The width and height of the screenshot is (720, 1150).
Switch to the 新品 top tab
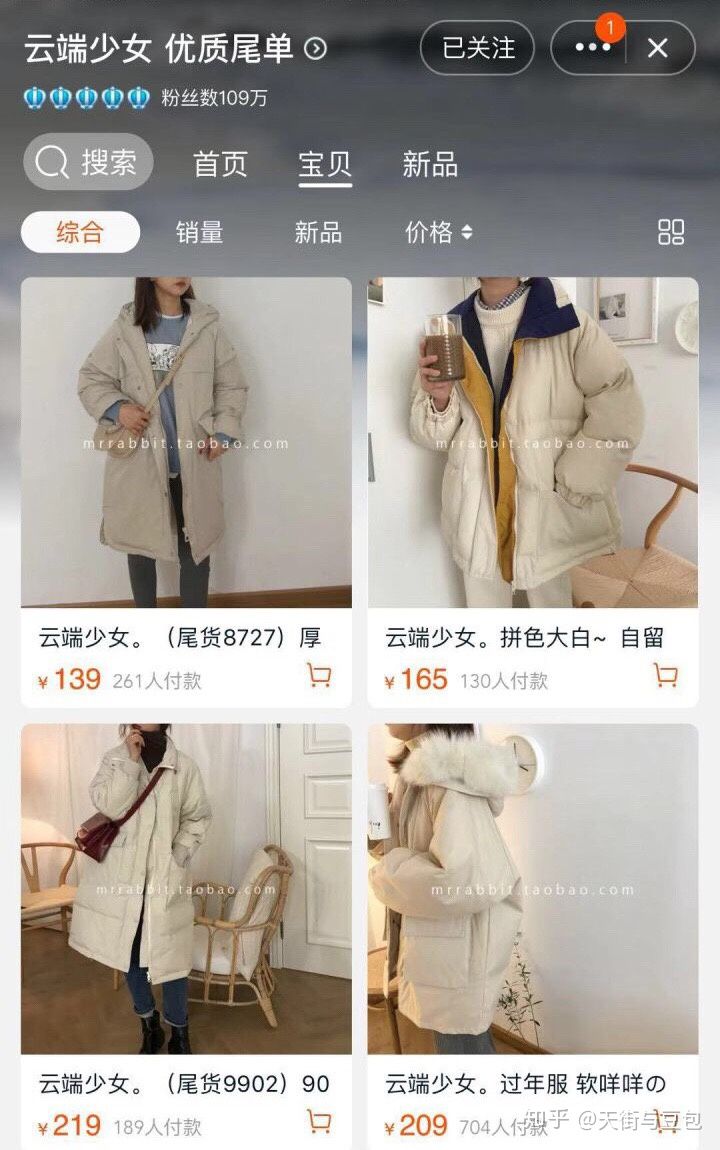(x=430, y=164)
